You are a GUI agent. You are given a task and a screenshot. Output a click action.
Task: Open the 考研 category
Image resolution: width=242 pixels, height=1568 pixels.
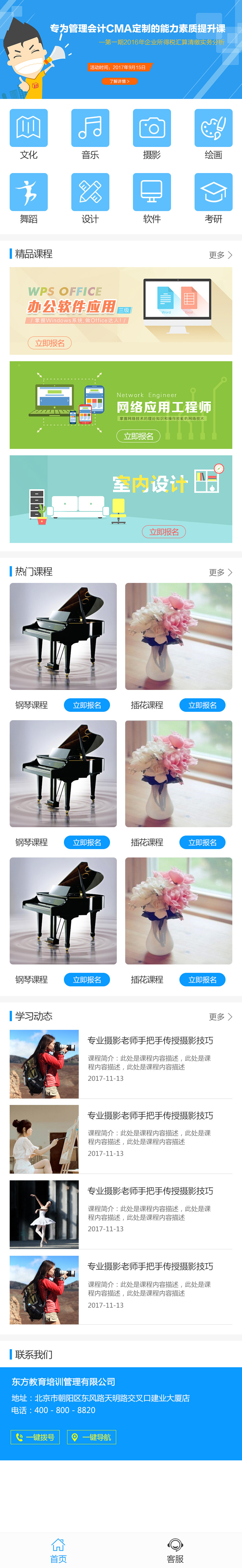pyautogui.click(x=213, y=198)
